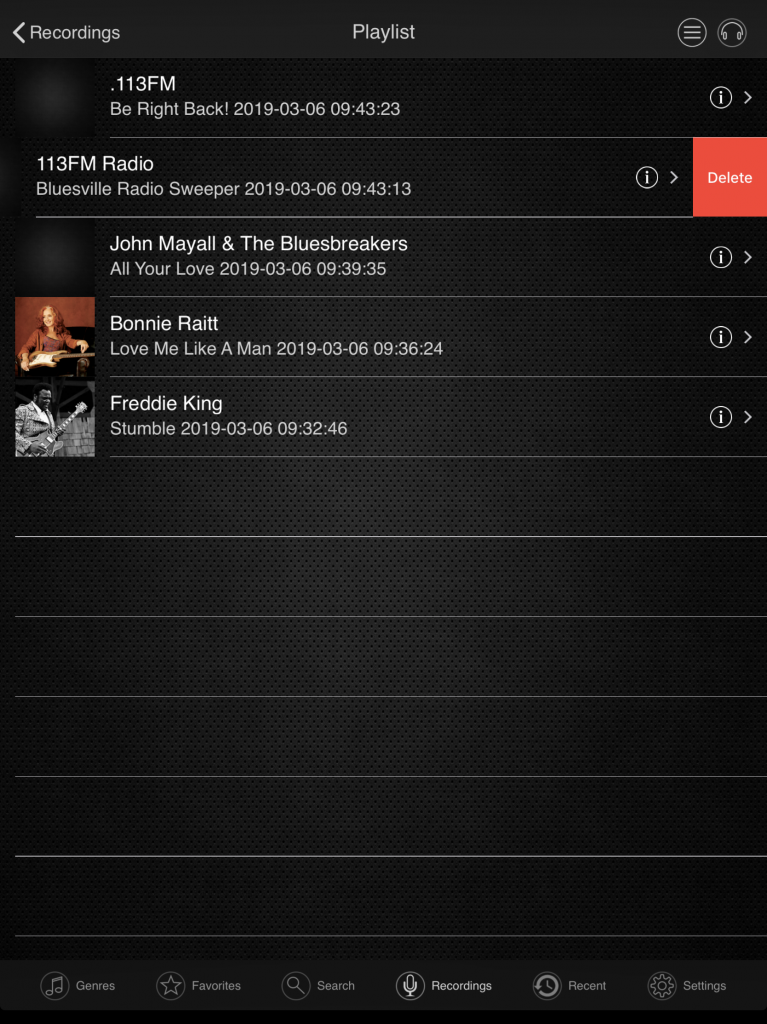767x1024 pixels.
Task: Show info for .113FM recording
Action: pyautogui.click(x=720, y=97)
